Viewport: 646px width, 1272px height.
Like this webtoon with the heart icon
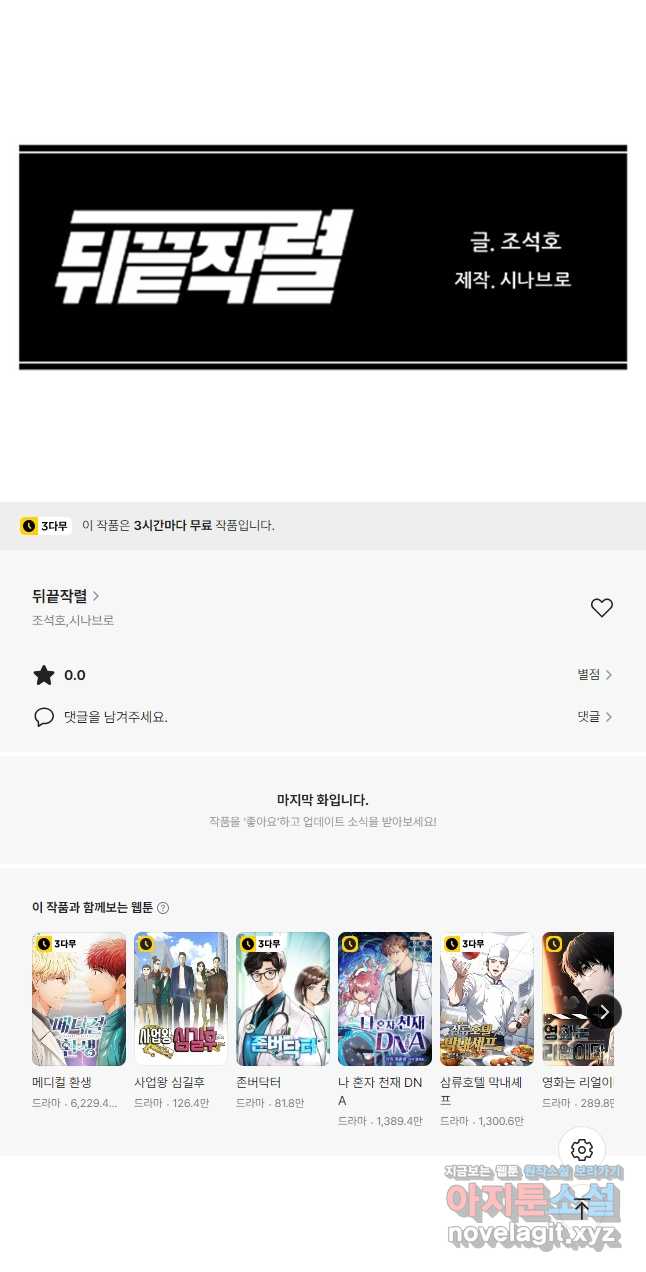[601, 607]
